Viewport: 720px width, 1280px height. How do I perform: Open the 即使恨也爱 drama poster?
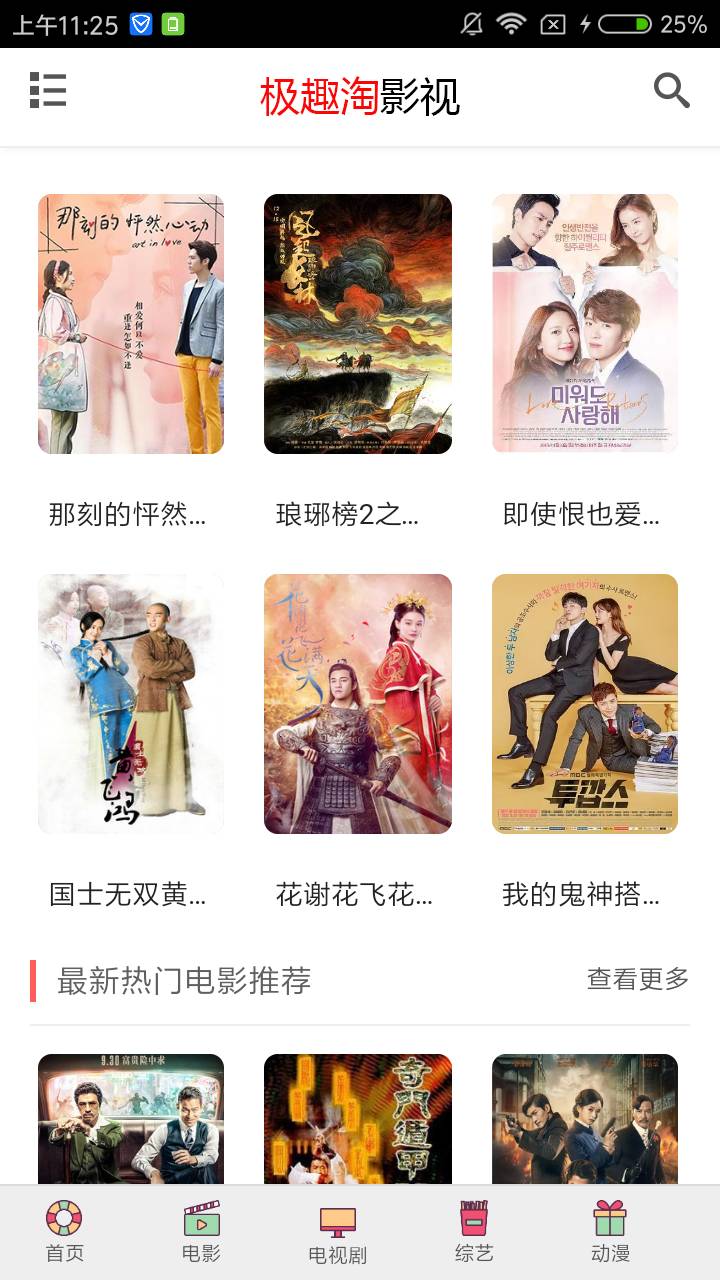click(585, 324)
